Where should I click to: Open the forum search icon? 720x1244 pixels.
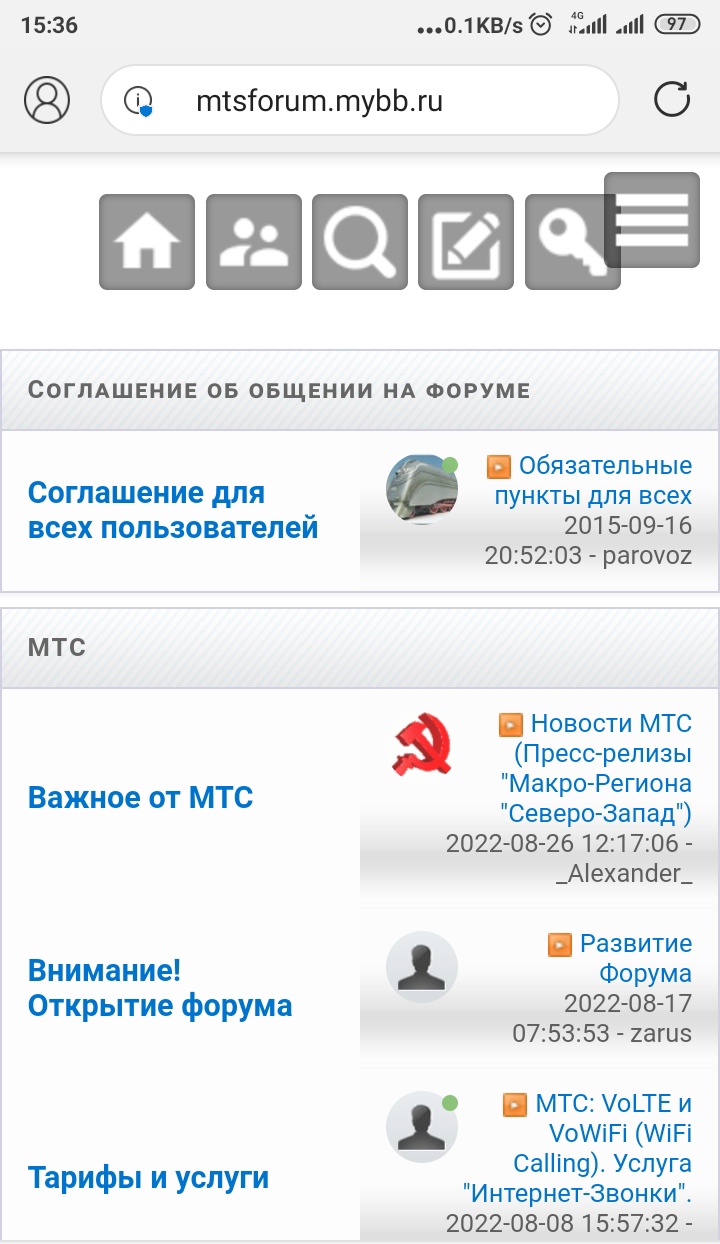360,242
